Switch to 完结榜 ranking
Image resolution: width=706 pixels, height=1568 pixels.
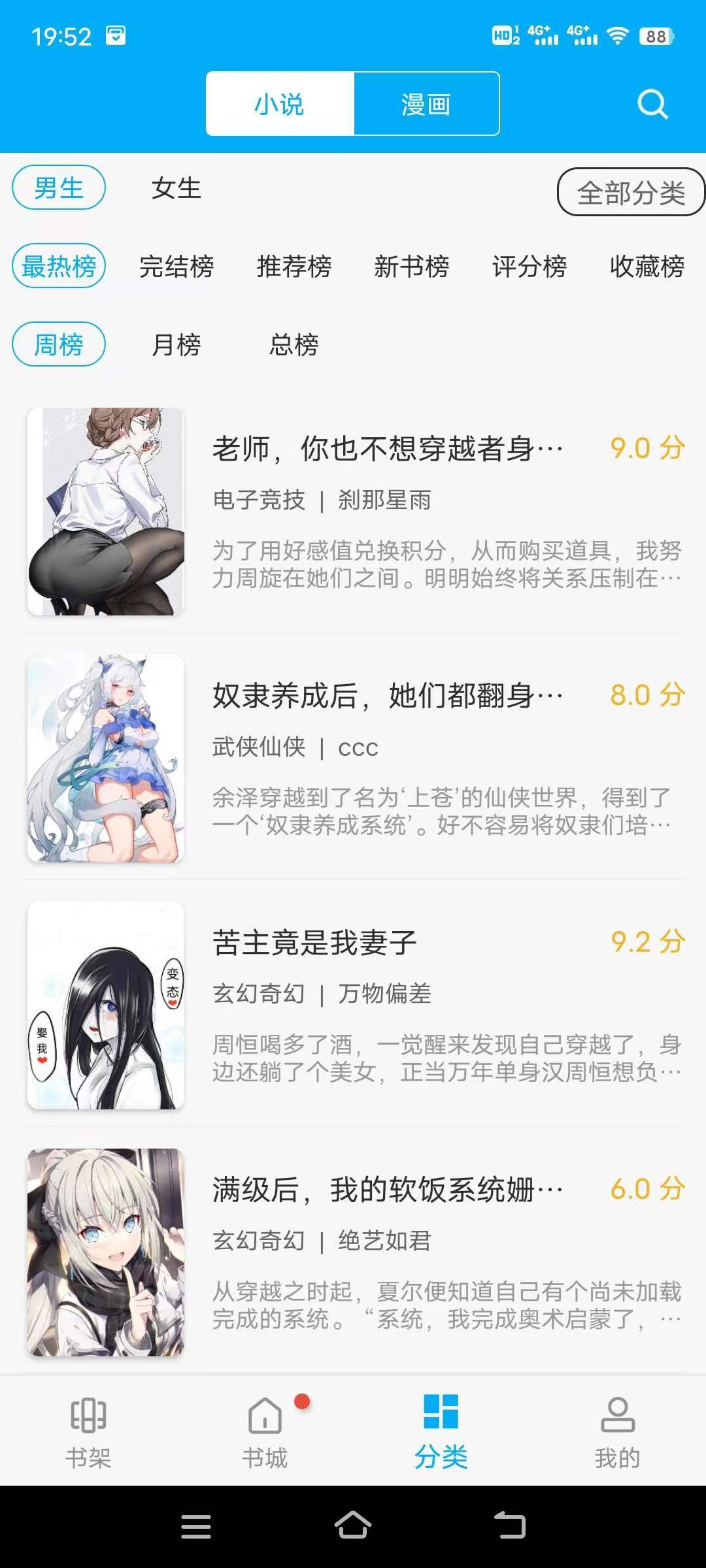tap(176, 267)
